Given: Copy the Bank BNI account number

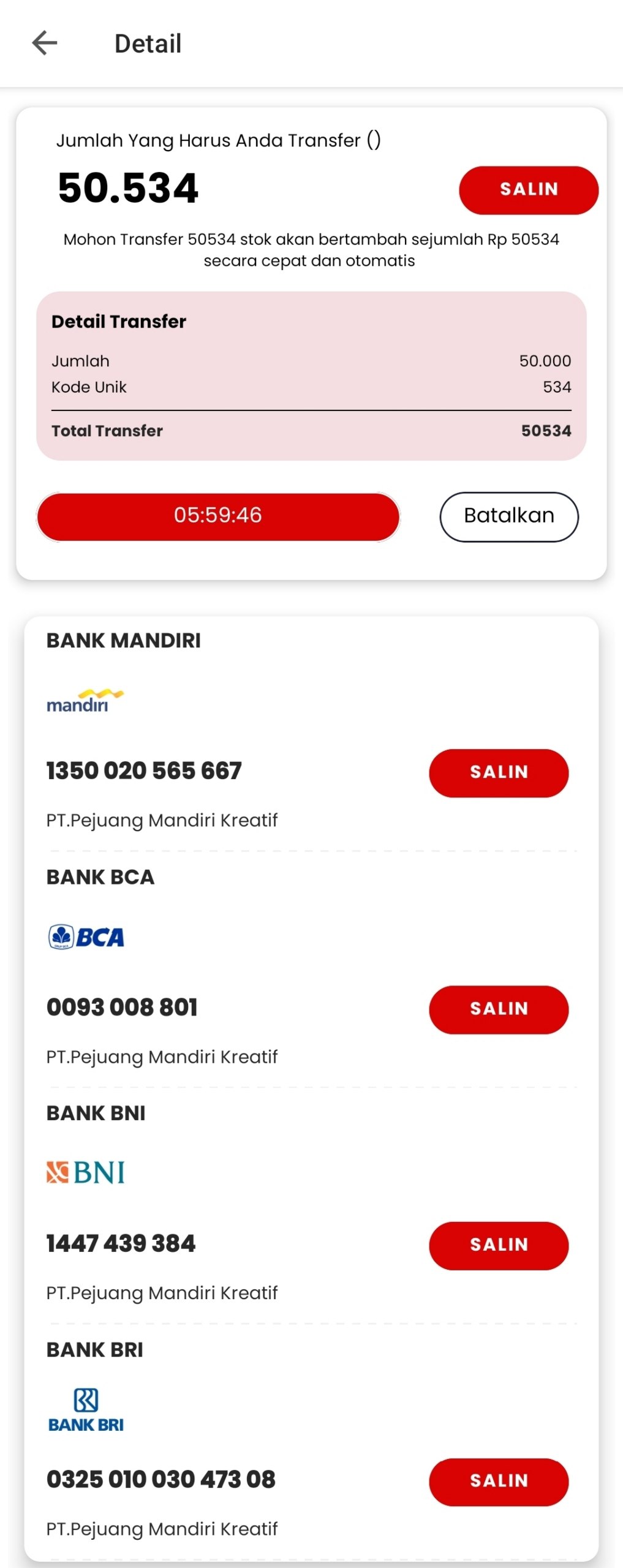Looking at the screenshot, I should coord(498,1245).
